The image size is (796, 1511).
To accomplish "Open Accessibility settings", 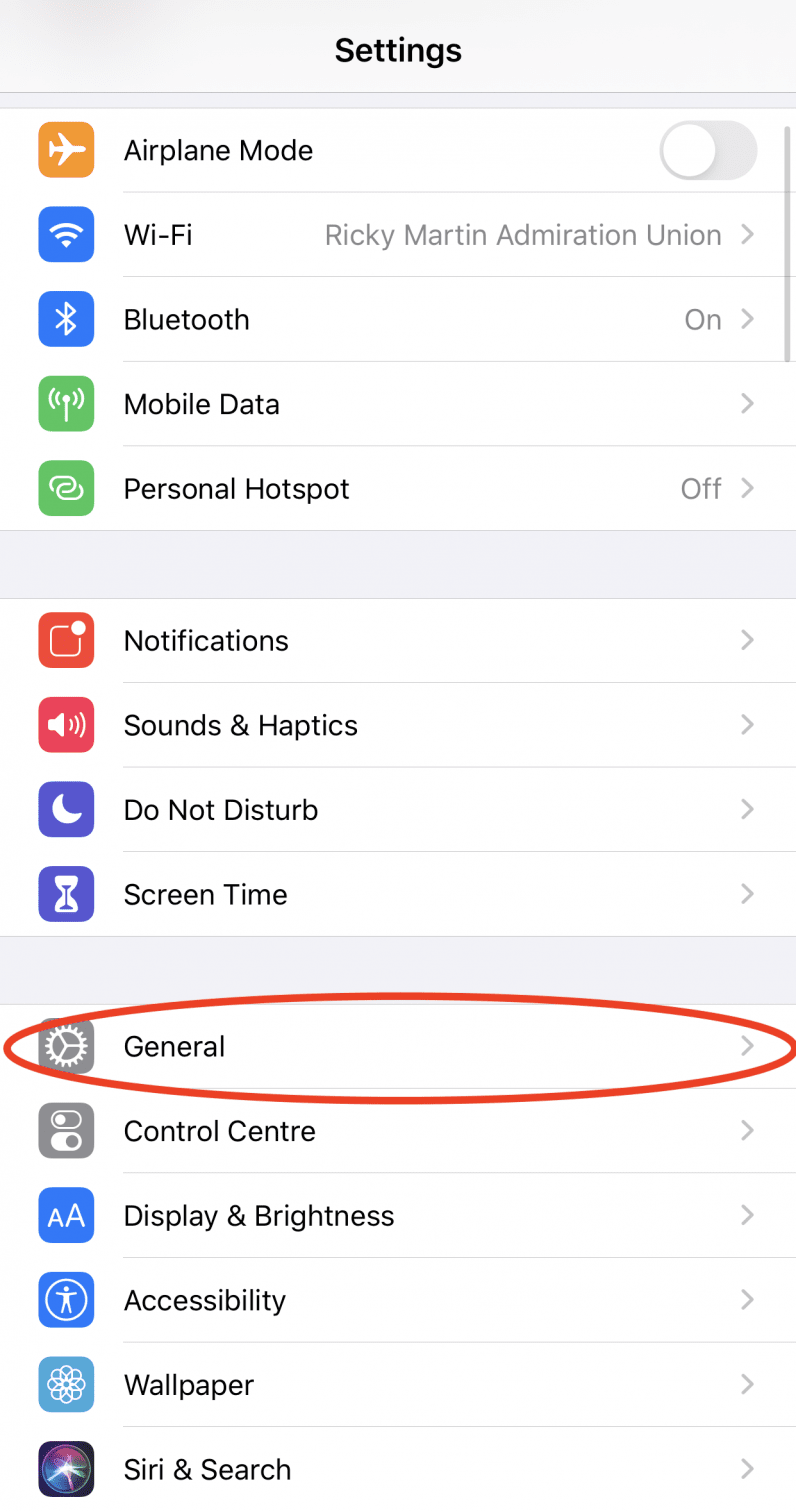I will point(398,1300).
